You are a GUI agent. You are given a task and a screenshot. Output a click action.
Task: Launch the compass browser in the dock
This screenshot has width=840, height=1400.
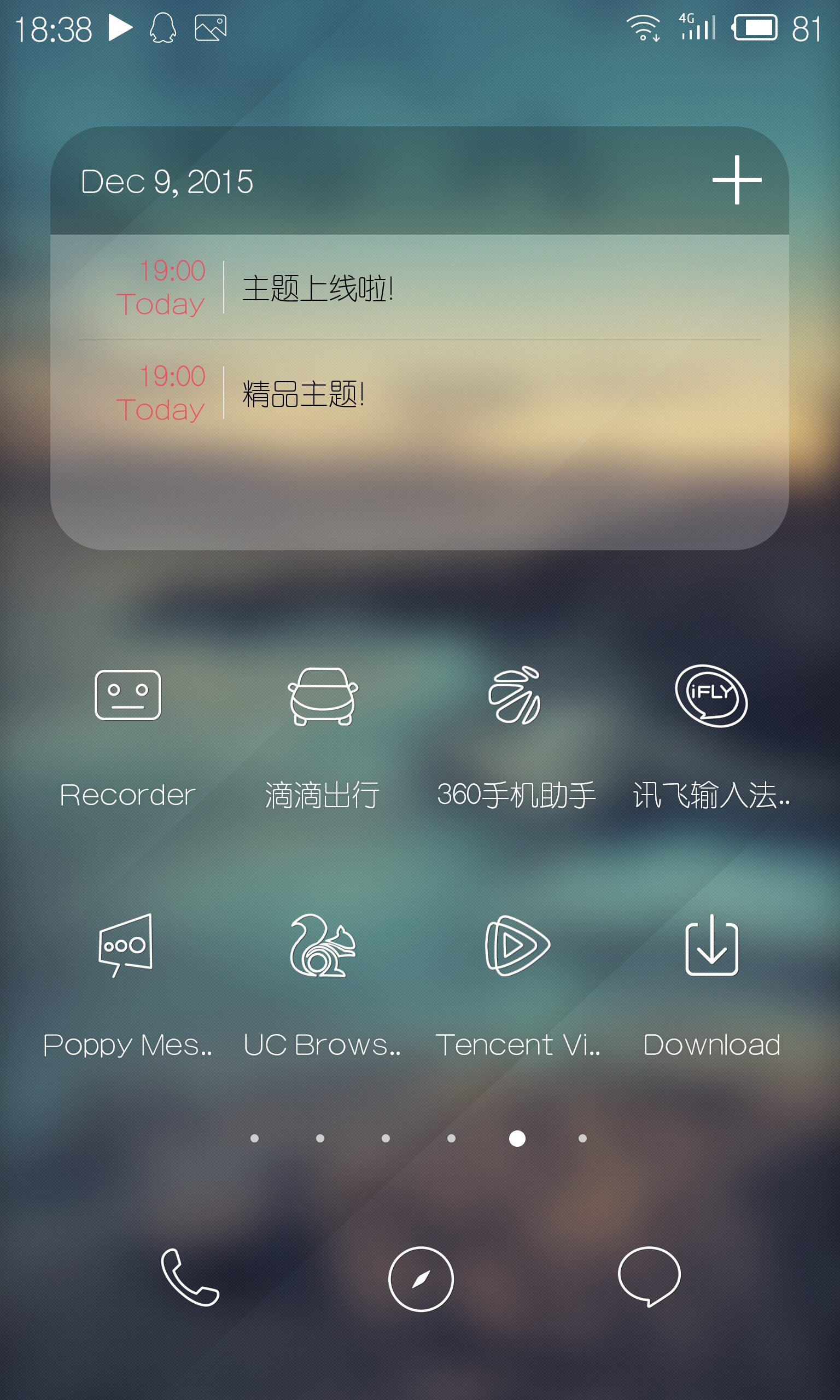click(421, 1279)
